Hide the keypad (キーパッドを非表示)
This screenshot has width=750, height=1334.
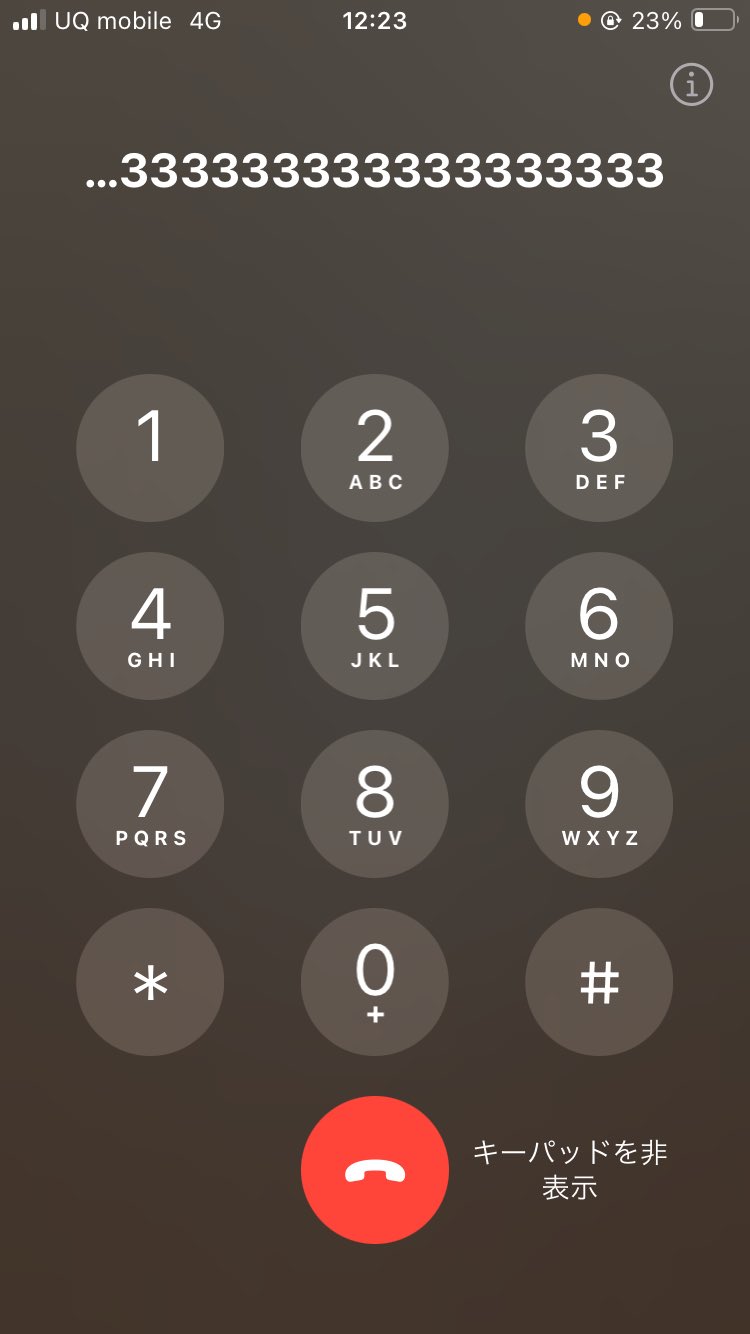(569, 1170)
